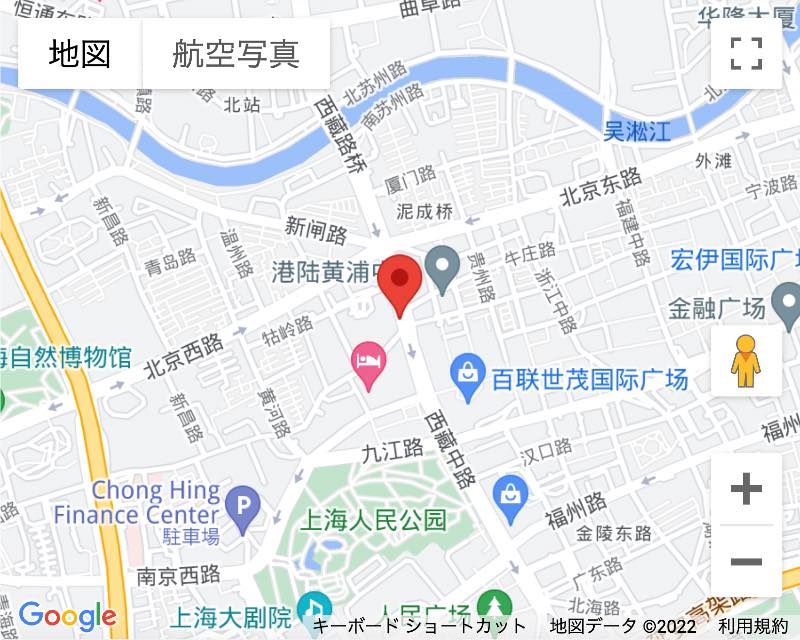Switch to 航空写真 satellite view
This screenshot has height=640, width=800.
click(236, 54)
